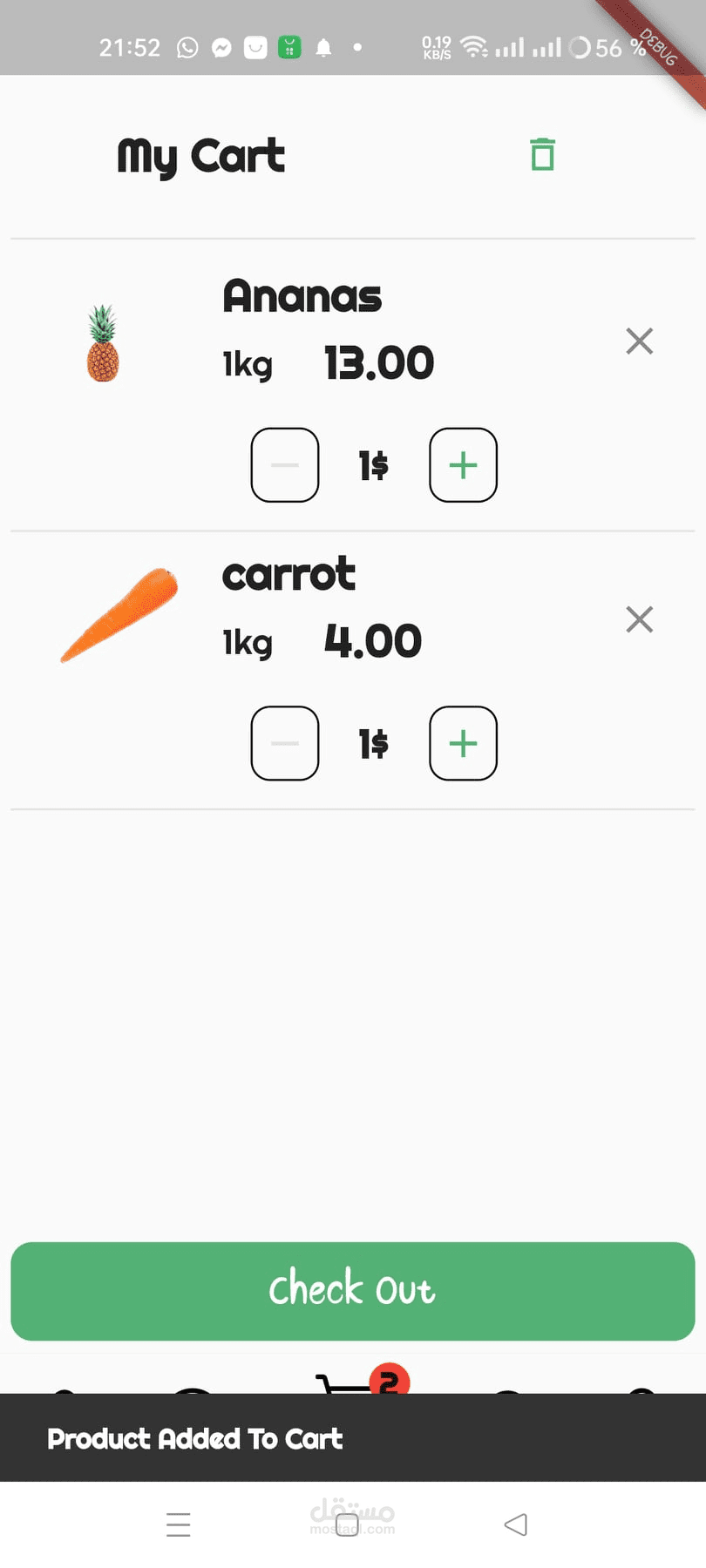This screenshot has height=1568, width=706.
Task: Go back using the system back button
Action: [x=516, y=1524]
